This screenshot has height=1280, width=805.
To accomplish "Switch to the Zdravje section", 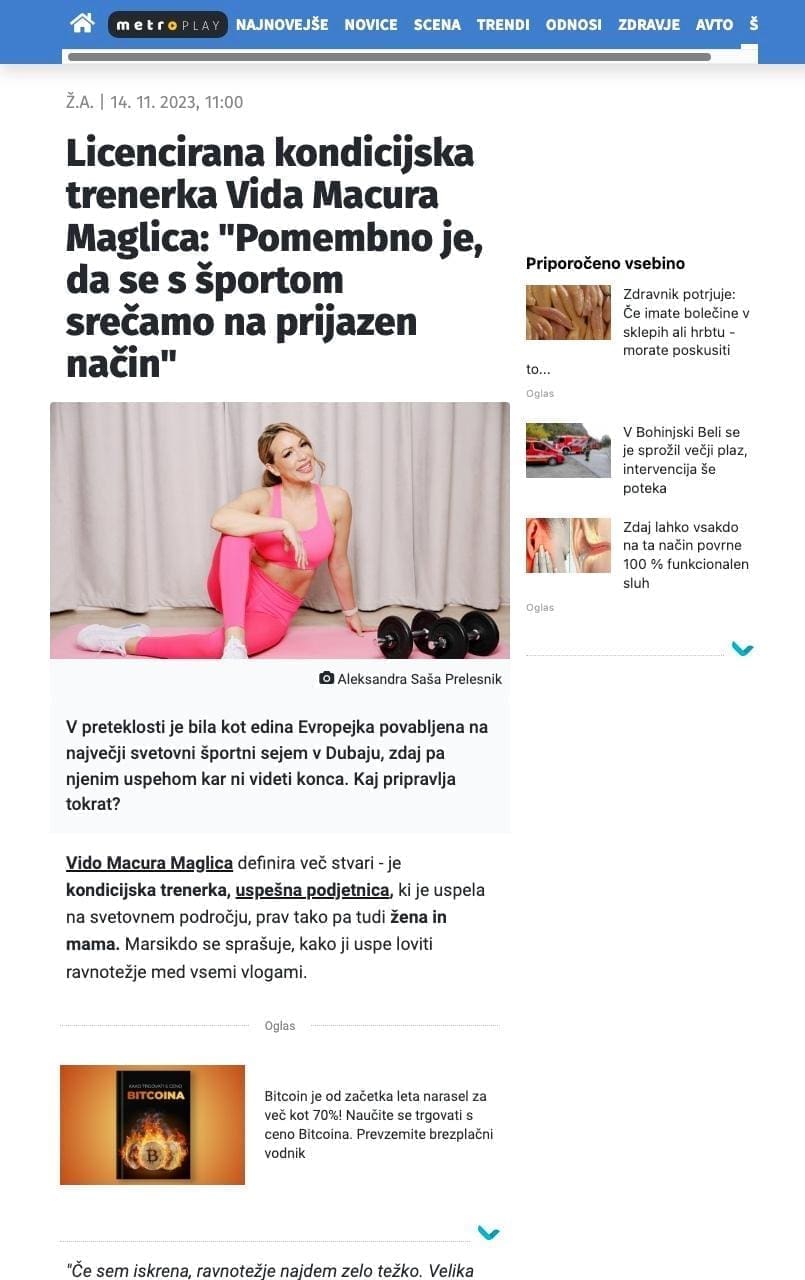I will pos(649,24).
